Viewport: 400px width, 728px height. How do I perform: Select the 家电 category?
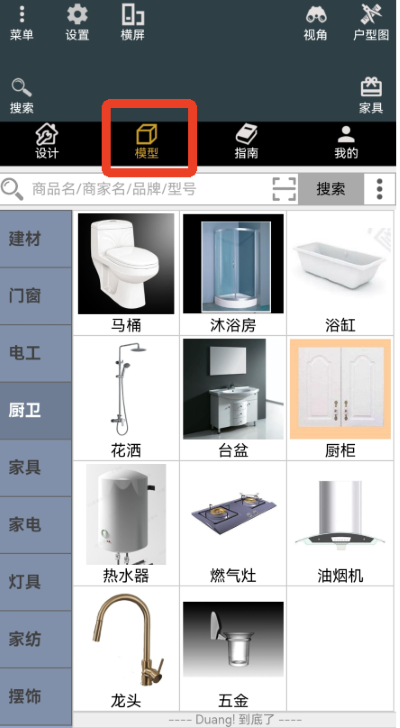click(36, 525)
